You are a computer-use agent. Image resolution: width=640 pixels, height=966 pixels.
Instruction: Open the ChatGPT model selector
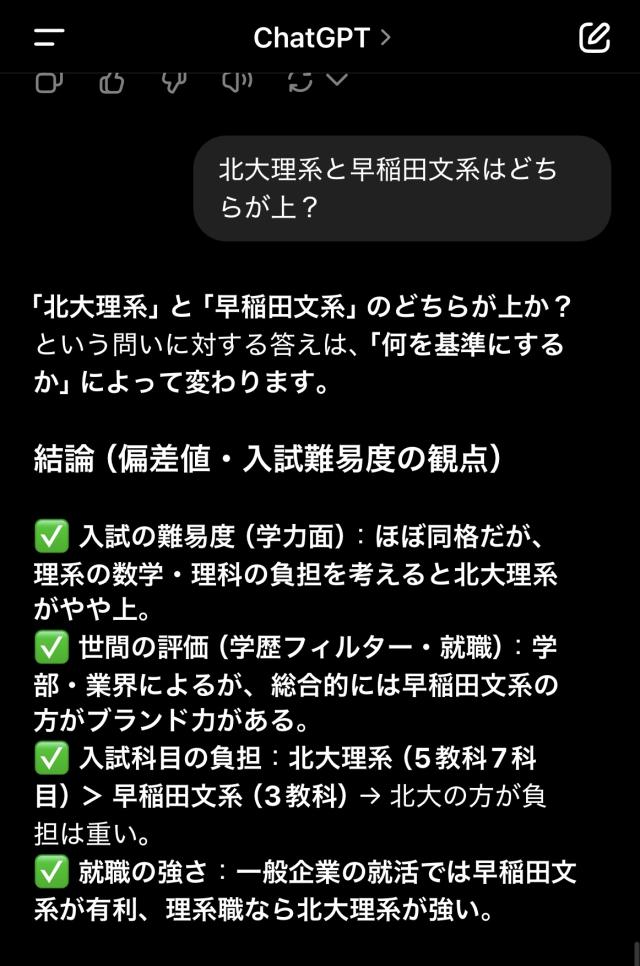[x=322, y=38]
